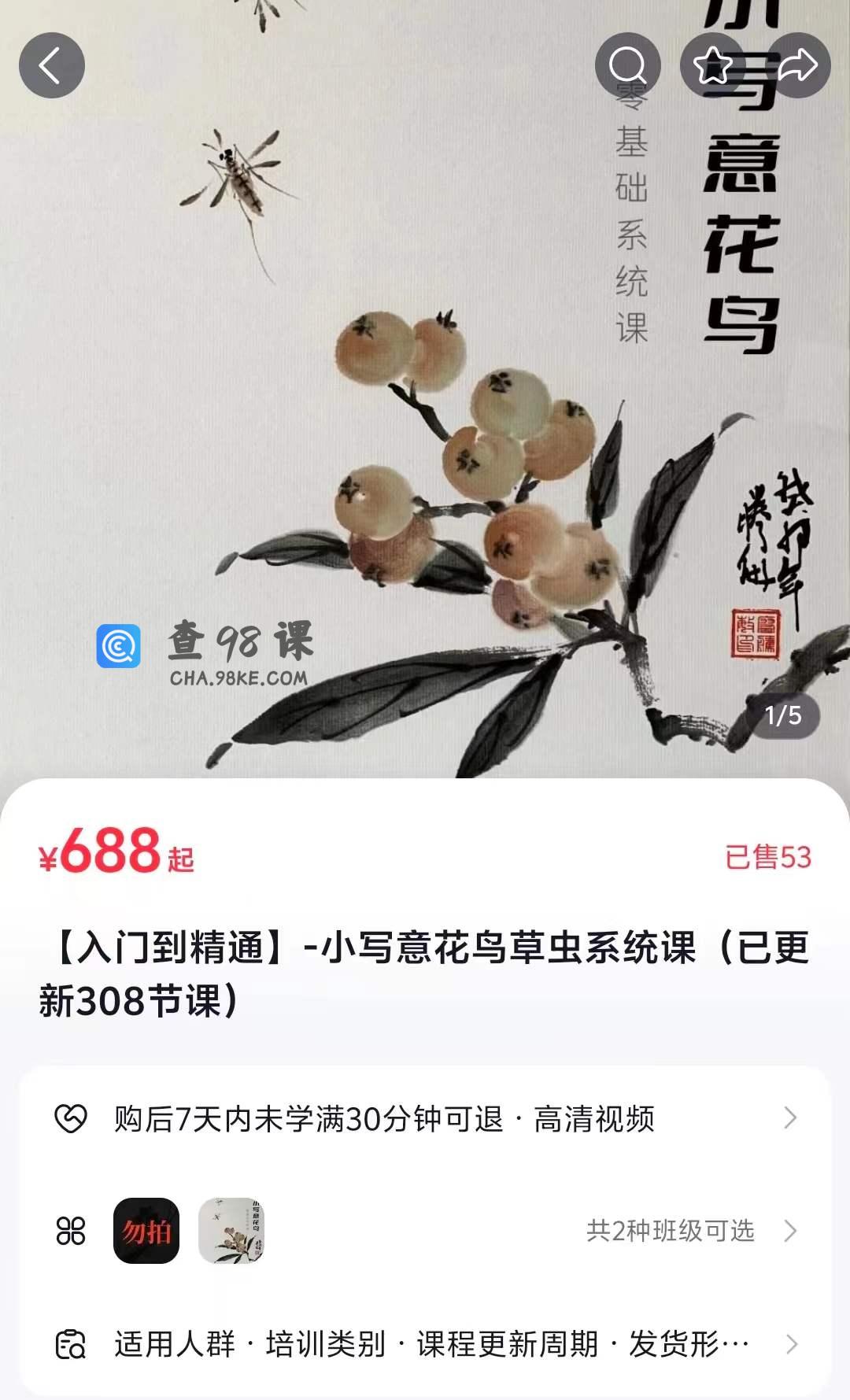Favorite this course with the star icon
The width and height of the screenshot is (850, 1400).
point(712,65)
